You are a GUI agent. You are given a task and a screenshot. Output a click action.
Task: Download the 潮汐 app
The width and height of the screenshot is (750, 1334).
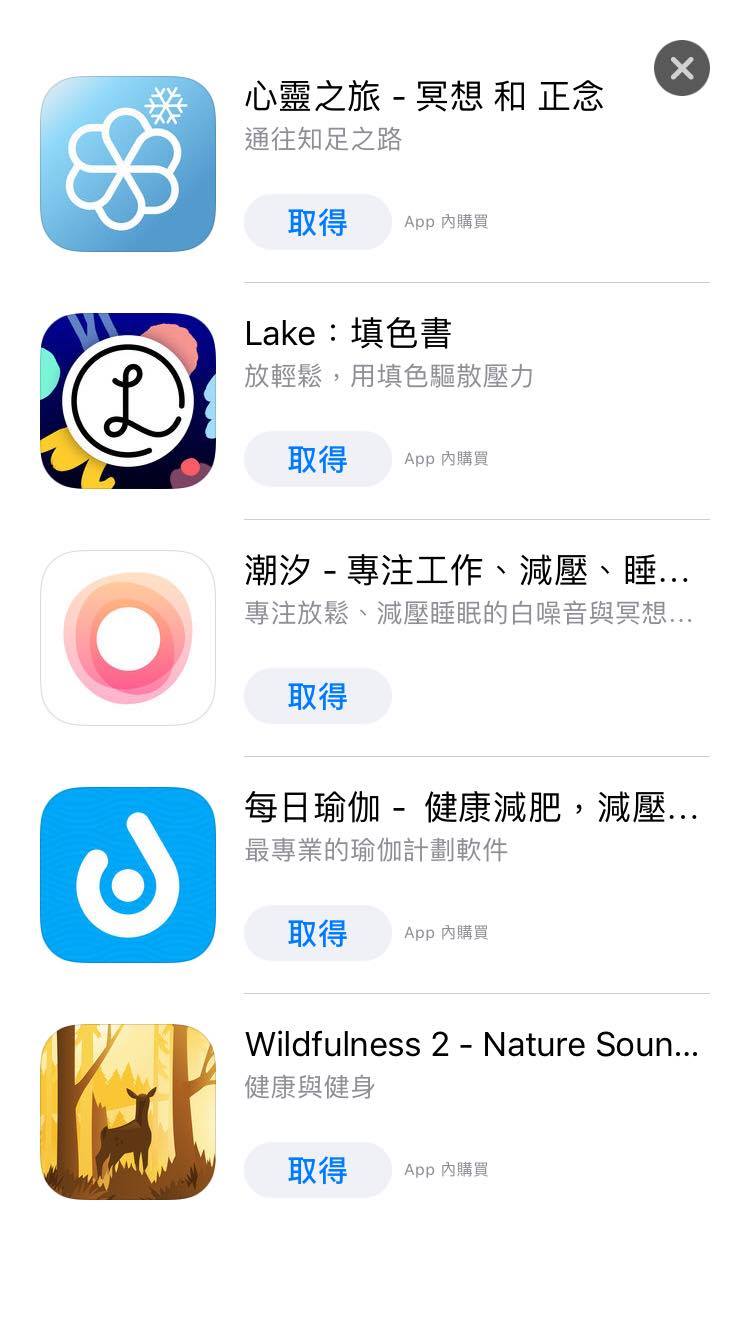(x=317, y=696)
